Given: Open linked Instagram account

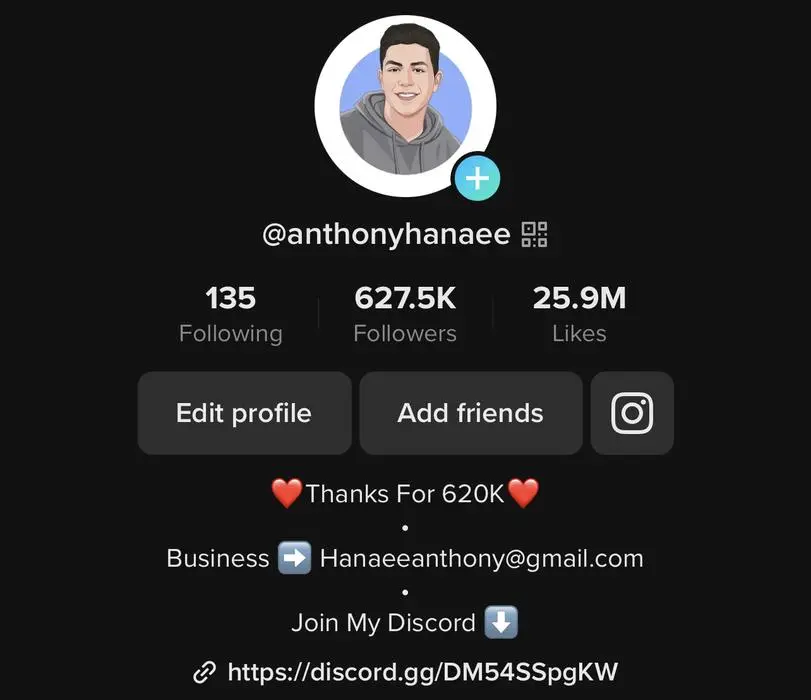Looking at the screenshot, I should pyautogui.click(x=632, y=413).
